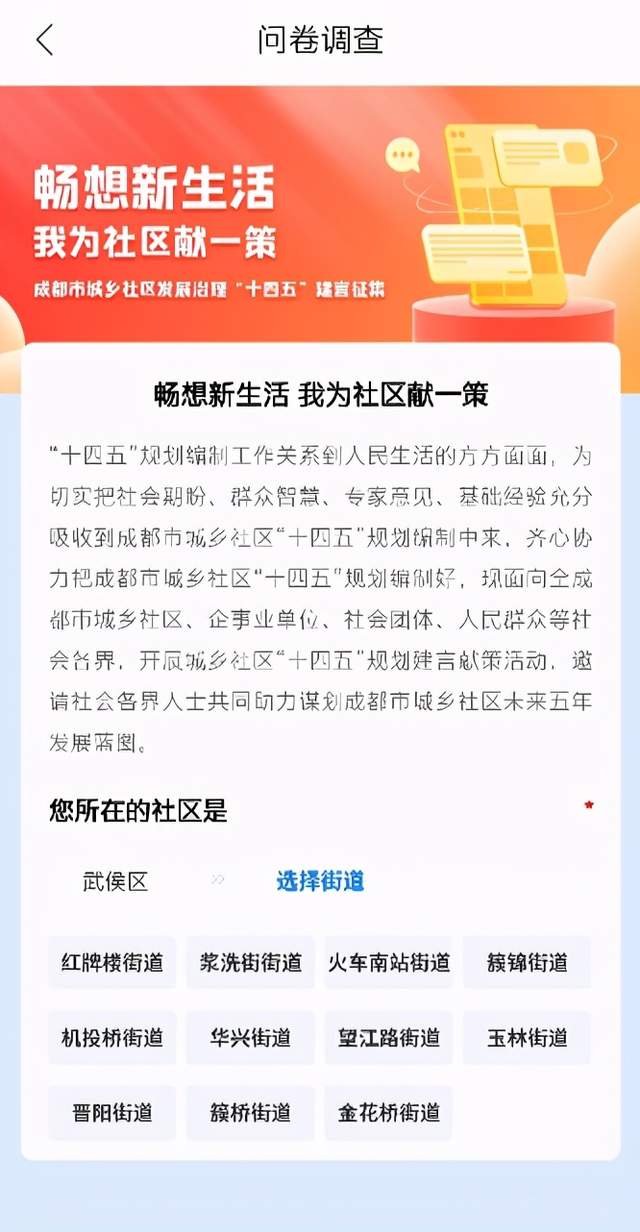Choose 浆洗街街道
Screen dimensions: 640x1232
pyautogui.click(x=250, y=963)
